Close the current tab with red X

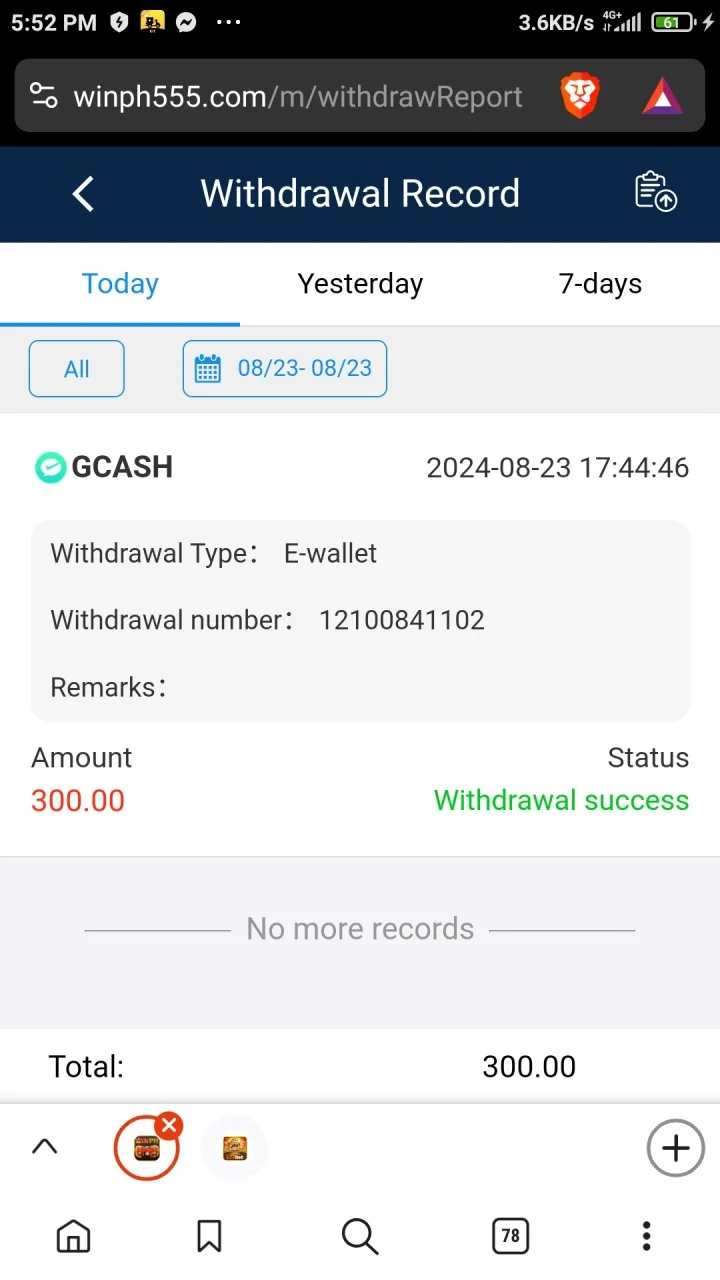[168, 1127]
